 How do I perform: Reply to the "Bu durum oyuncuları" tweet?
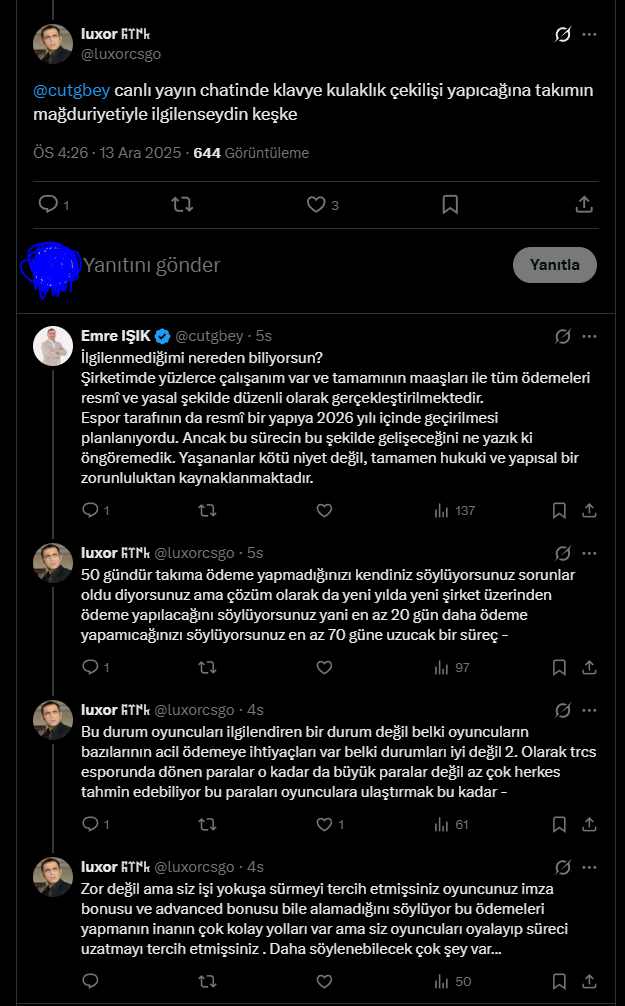[x=89, y=825]
